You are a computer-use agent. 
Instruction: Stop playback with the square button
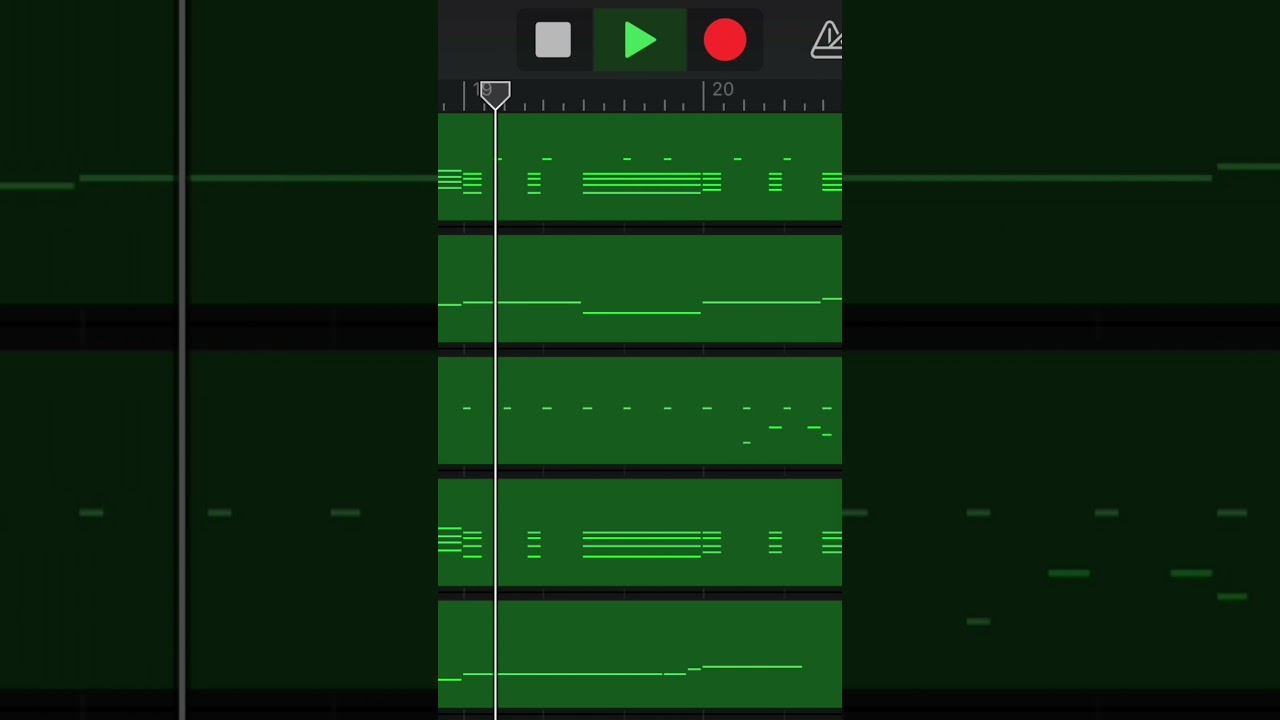(x=553, y=40)
